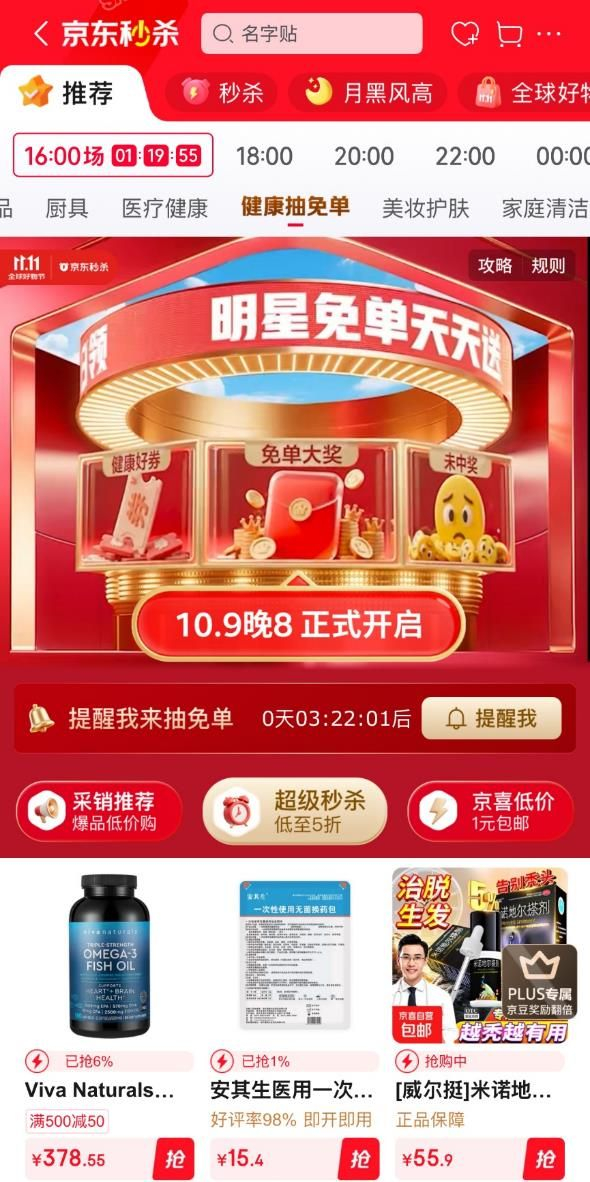Open 超级秒杀 低至5折
The width and height of the screenshot is (590, 1182).
coord(295,811)
